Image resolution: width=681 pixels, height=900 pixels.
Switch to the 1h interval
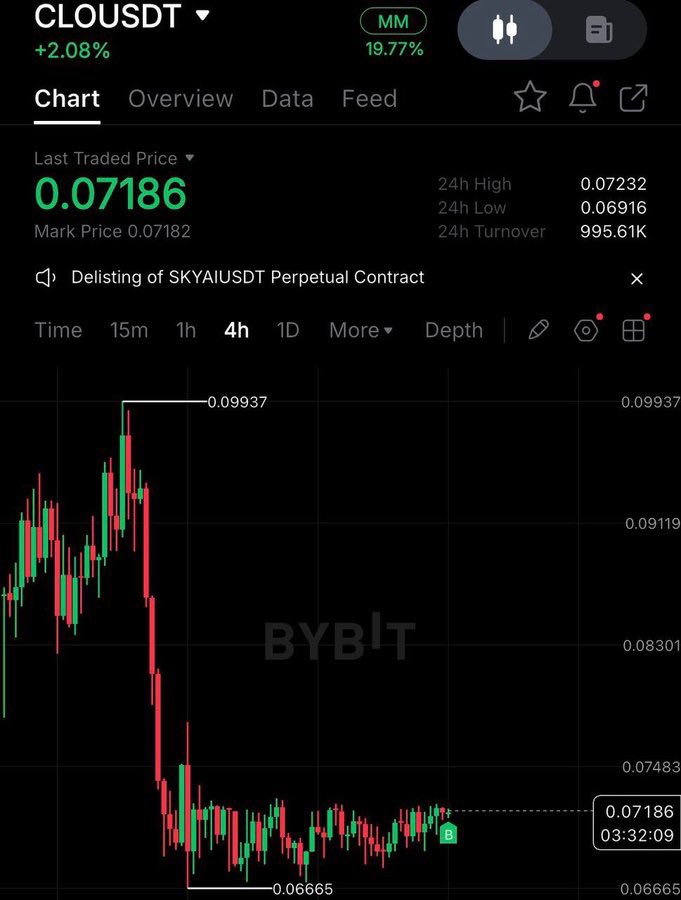click(x=186, y=330)
